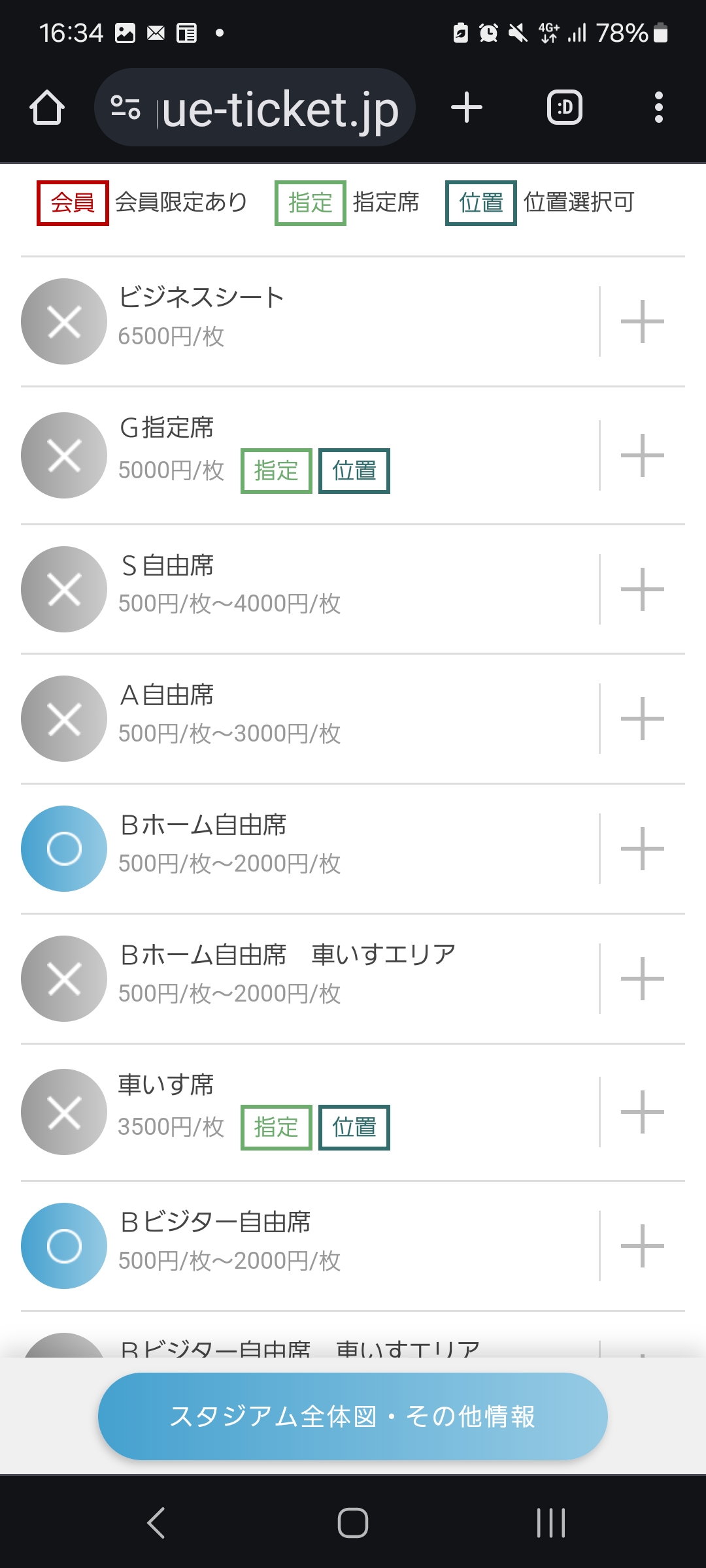Expand the 車いす席 ticket row
The height and width of the screenshot is (1568, 706).
click(x=642, y=1112)
